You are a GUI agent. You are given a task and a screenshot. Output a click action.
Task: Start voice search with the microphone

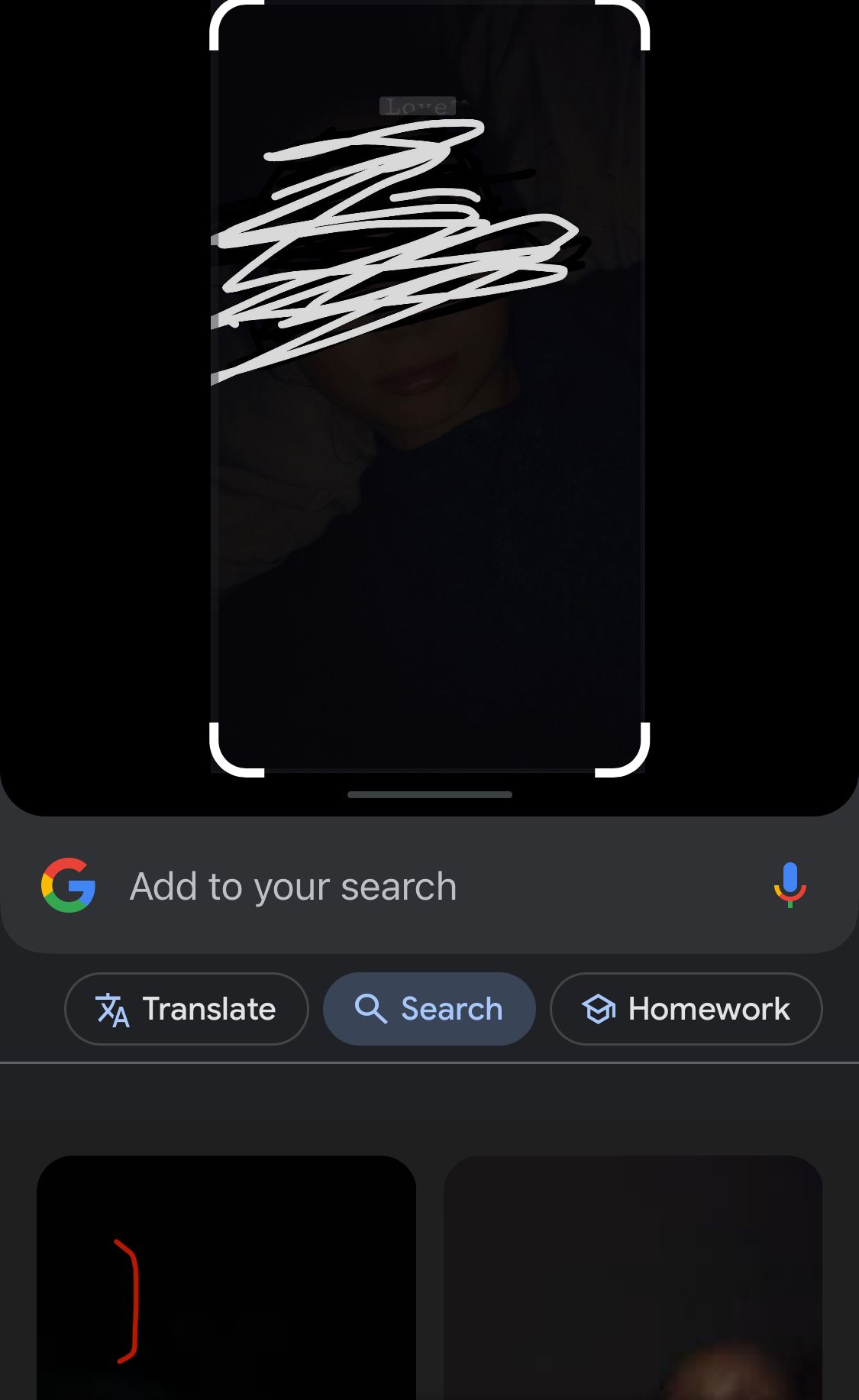click(790, 885)
